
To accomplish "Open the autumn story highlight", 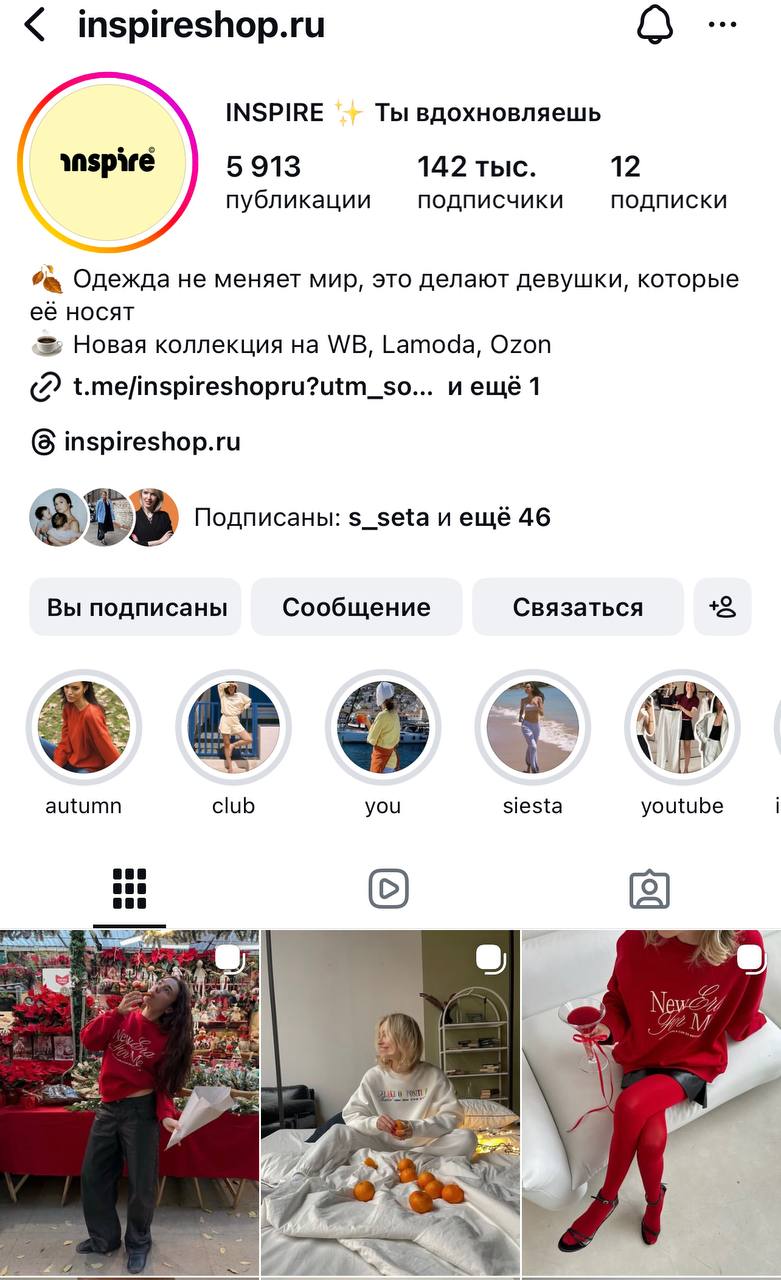I will coord(84,727).
